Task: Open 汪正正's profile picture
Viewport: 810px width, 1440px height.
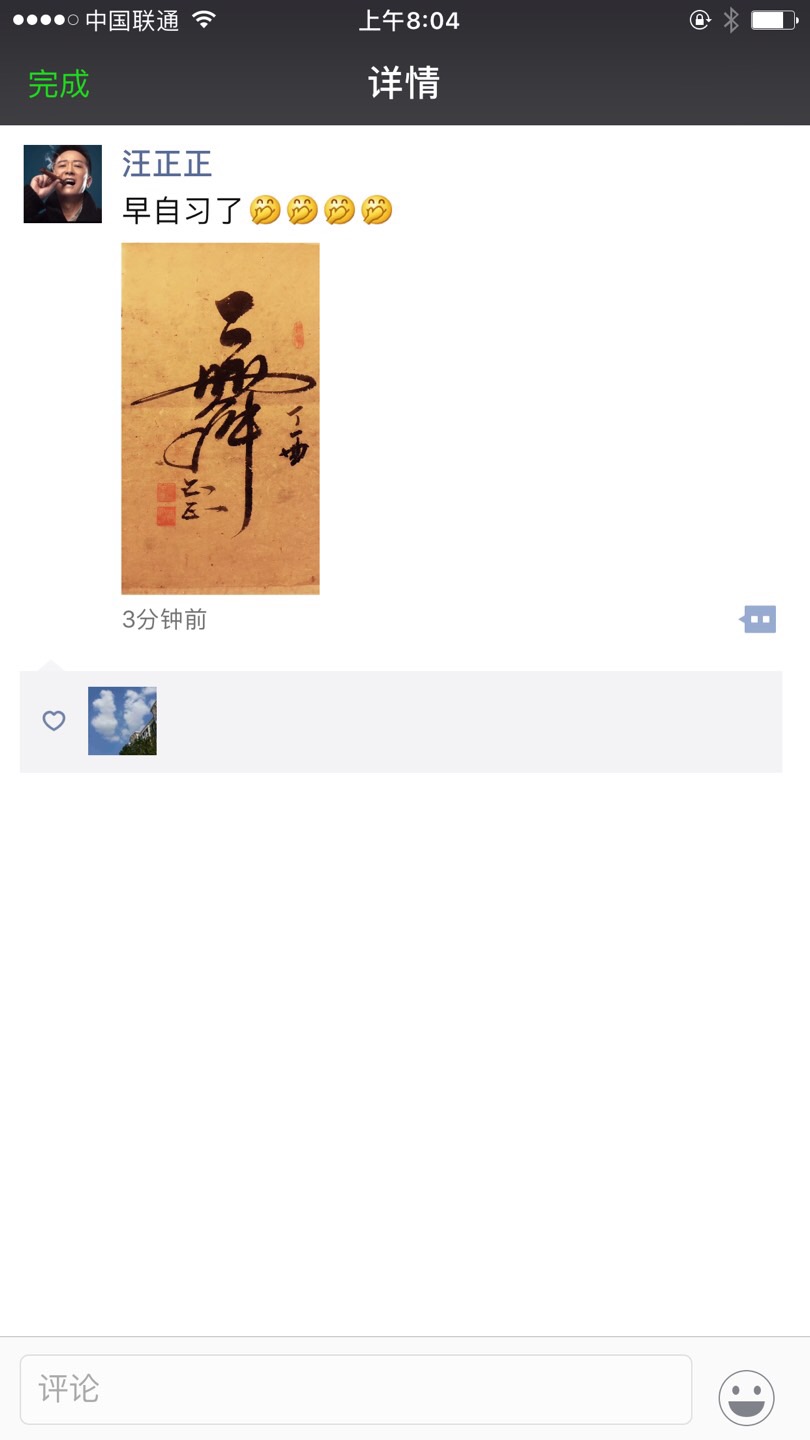Action: tap(63, 184)
